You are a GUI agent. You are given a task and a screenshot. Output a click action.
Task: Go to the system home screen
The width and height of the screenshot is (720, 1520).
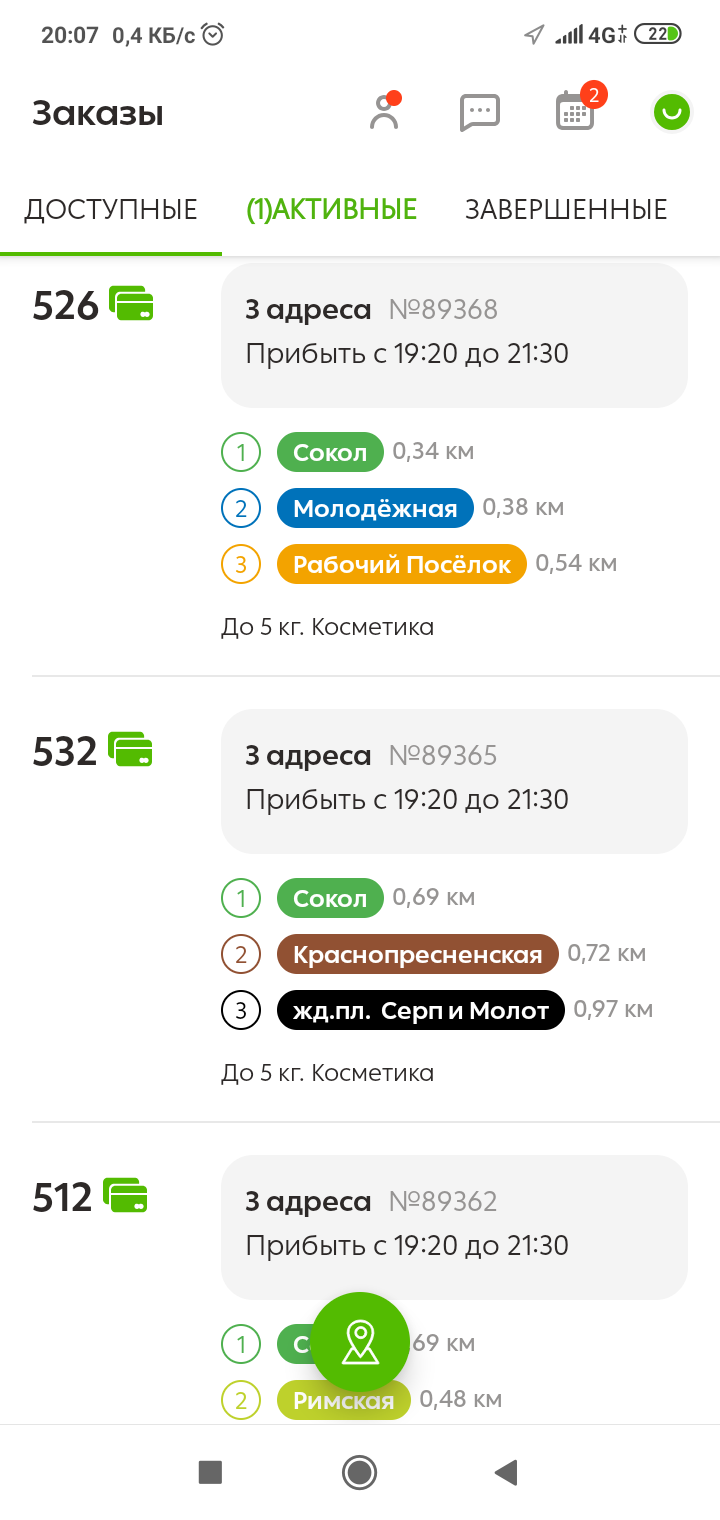tap(359, 1471)
